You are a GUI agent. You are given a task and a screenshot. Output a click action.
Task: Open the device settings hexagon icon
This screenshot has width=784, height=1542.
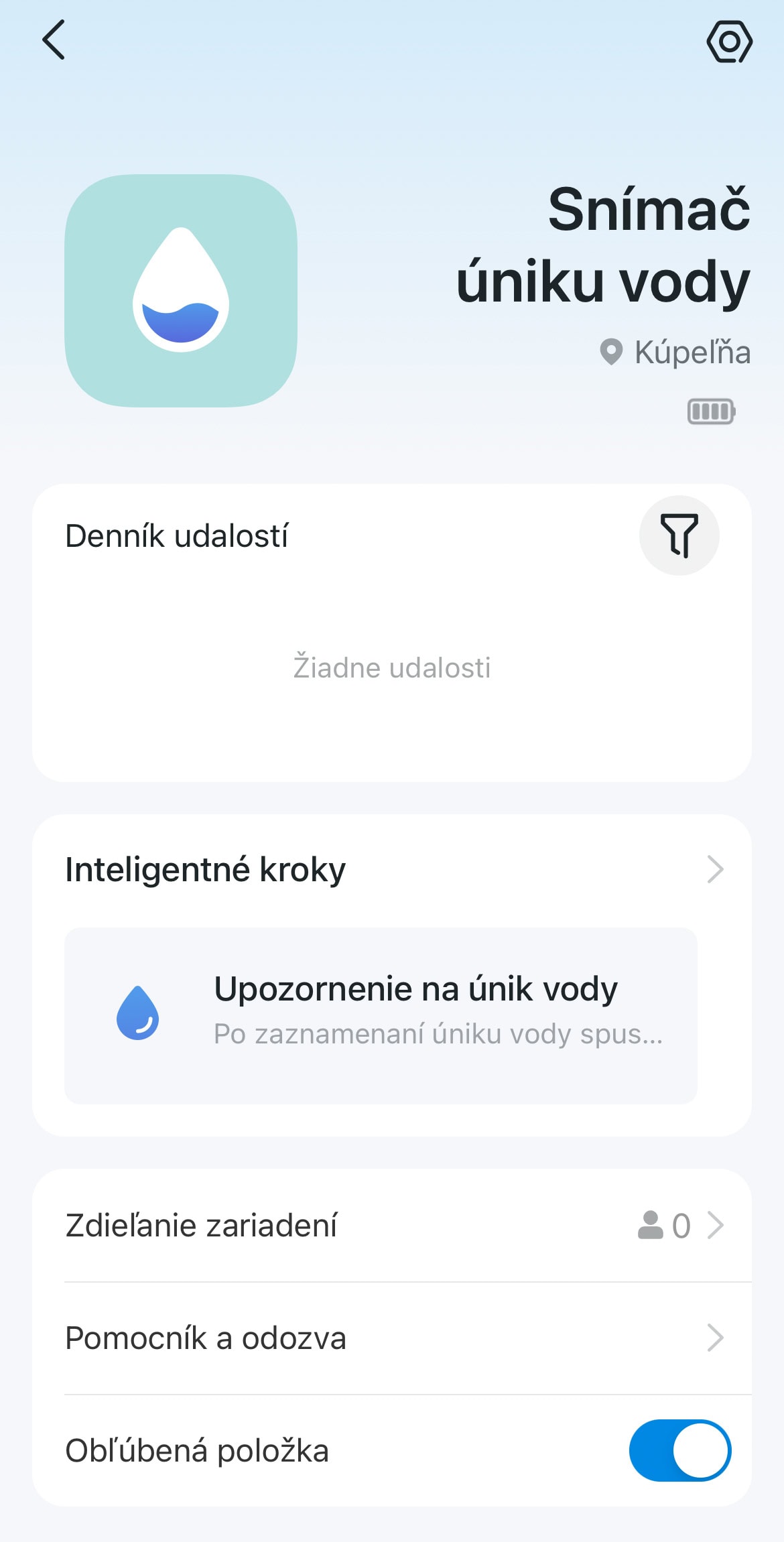coord(729,42)
